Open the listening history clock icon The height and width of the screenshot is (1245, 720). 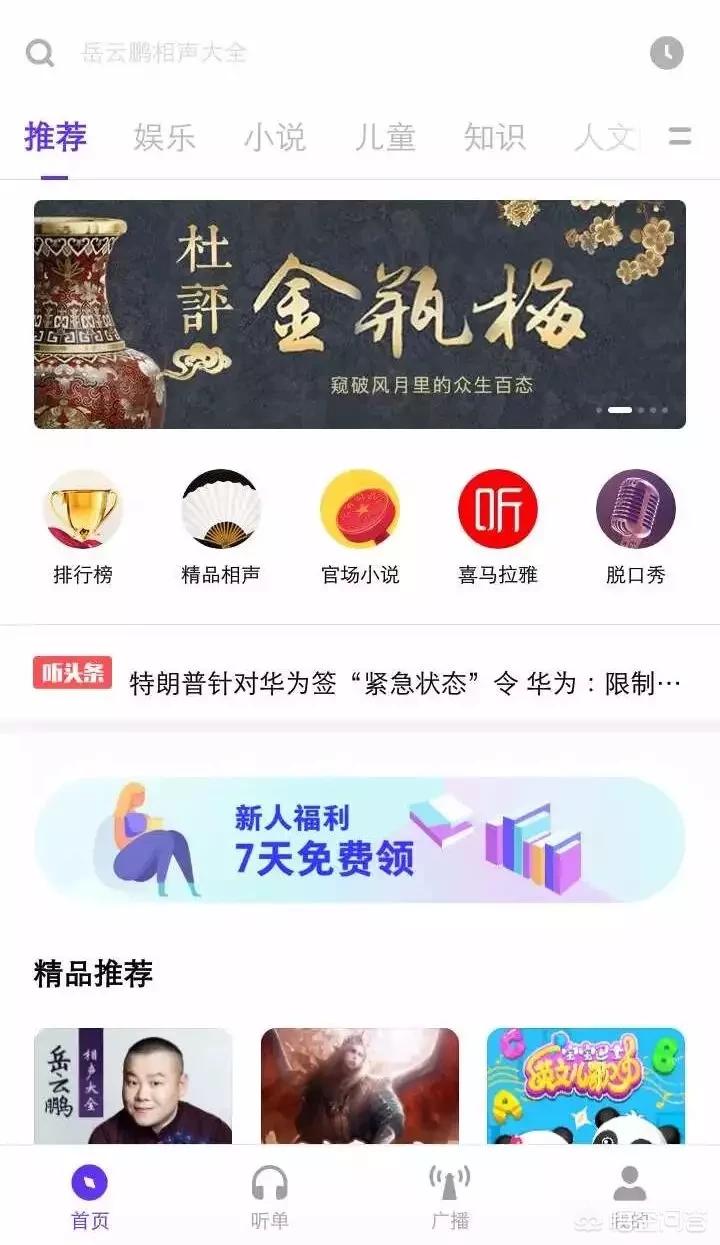point(667,52)
